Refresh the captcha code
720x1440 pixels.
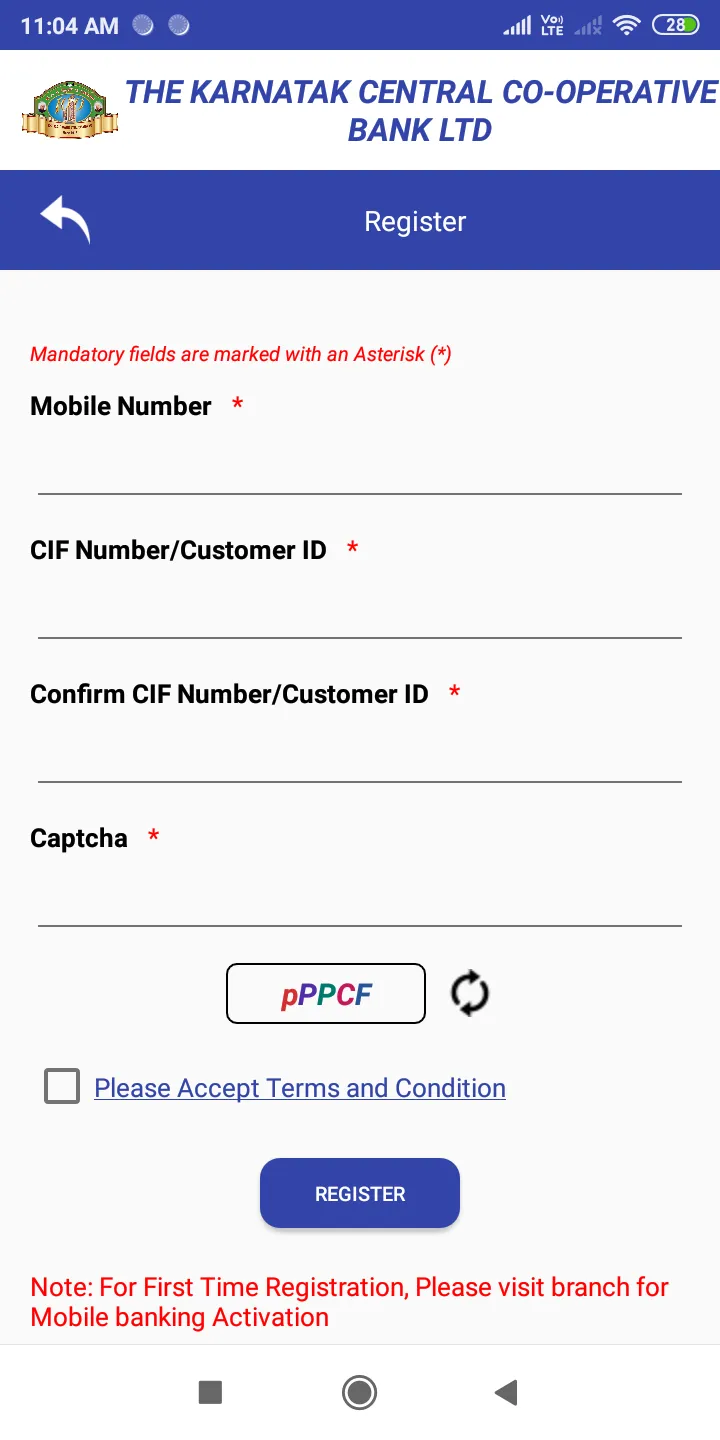coord(469,994)
